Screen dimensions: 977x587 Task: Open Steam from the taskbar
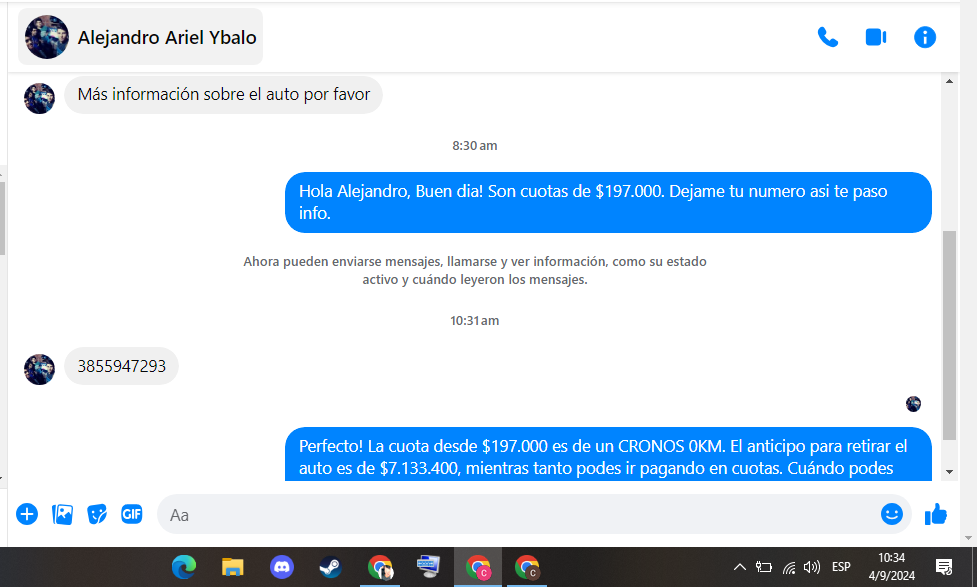click(331, 567)
